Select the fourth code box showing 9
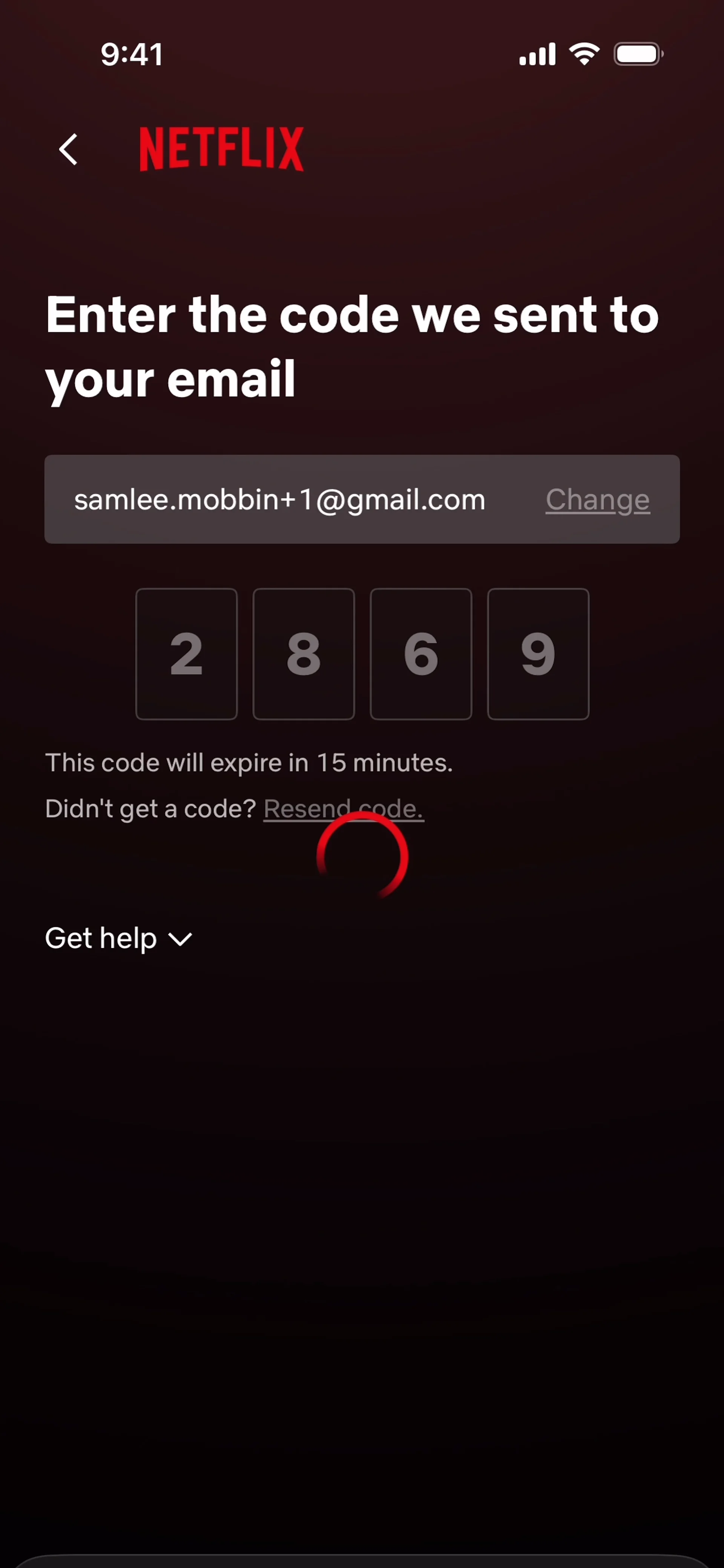 pyautogui.click(x=538, y=654)
